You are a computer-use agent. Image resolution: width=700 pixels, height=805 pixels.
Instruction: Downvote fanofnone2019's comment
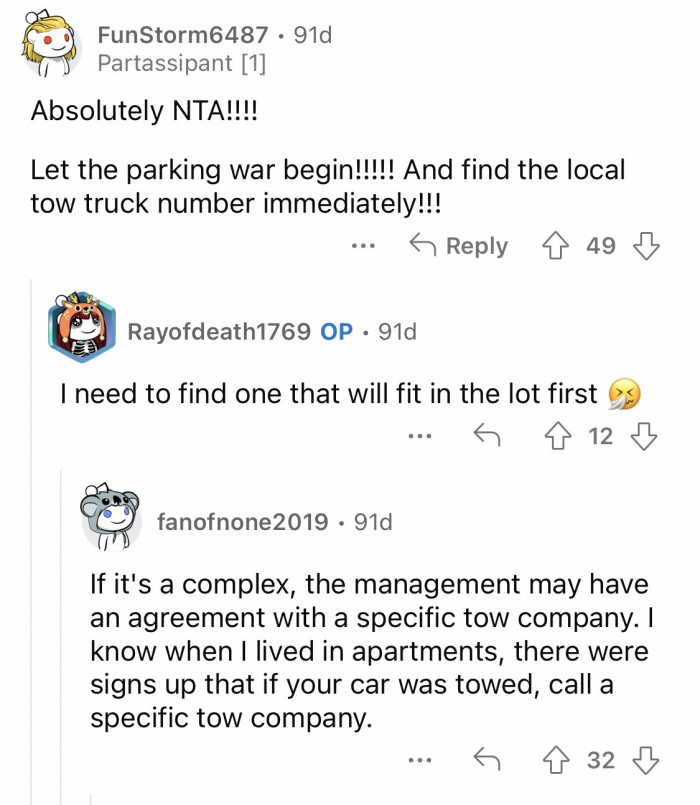pos(646,760)
